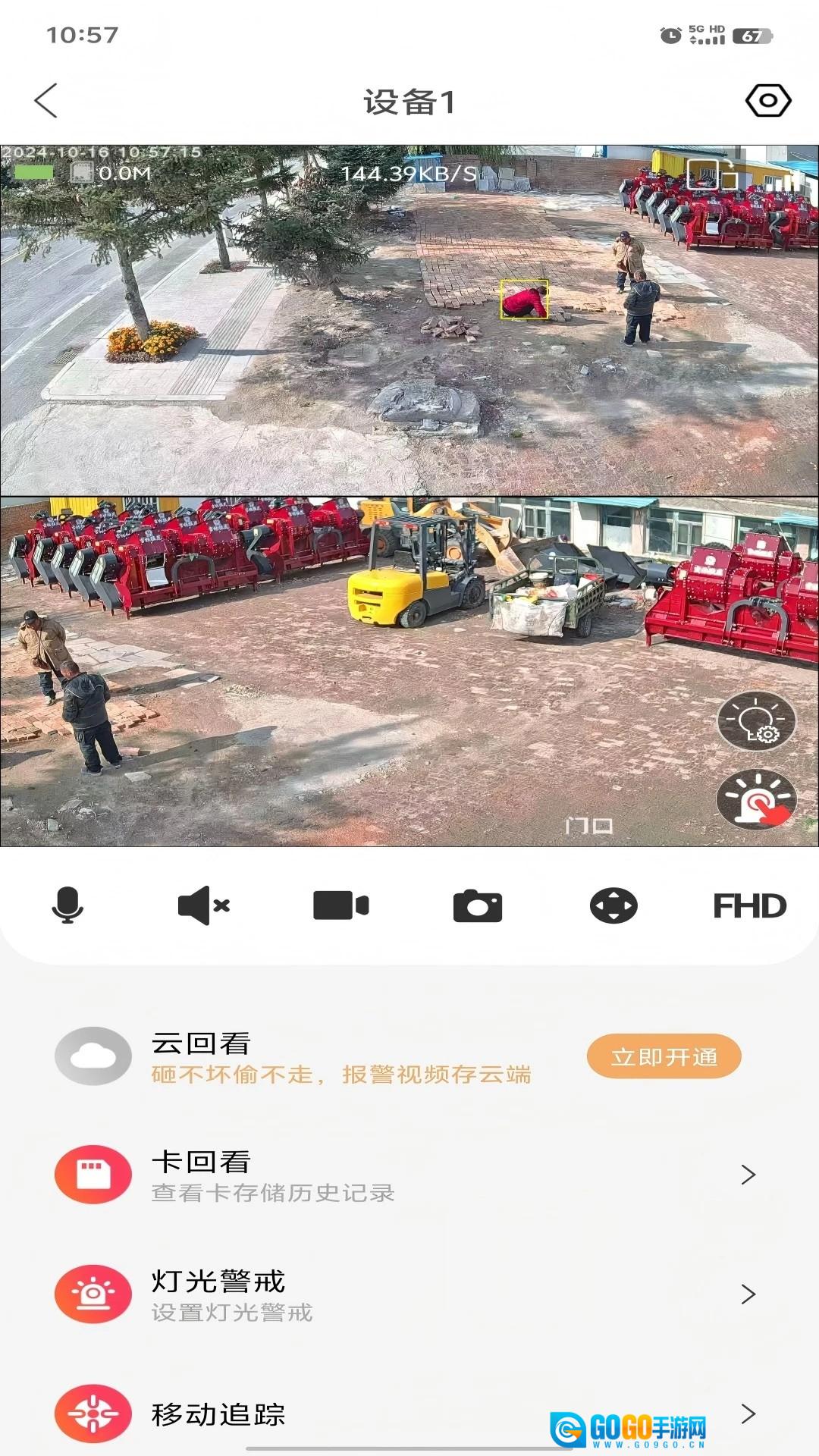
Task: Take a snapshot with camera icon
Action: [477, 905]
